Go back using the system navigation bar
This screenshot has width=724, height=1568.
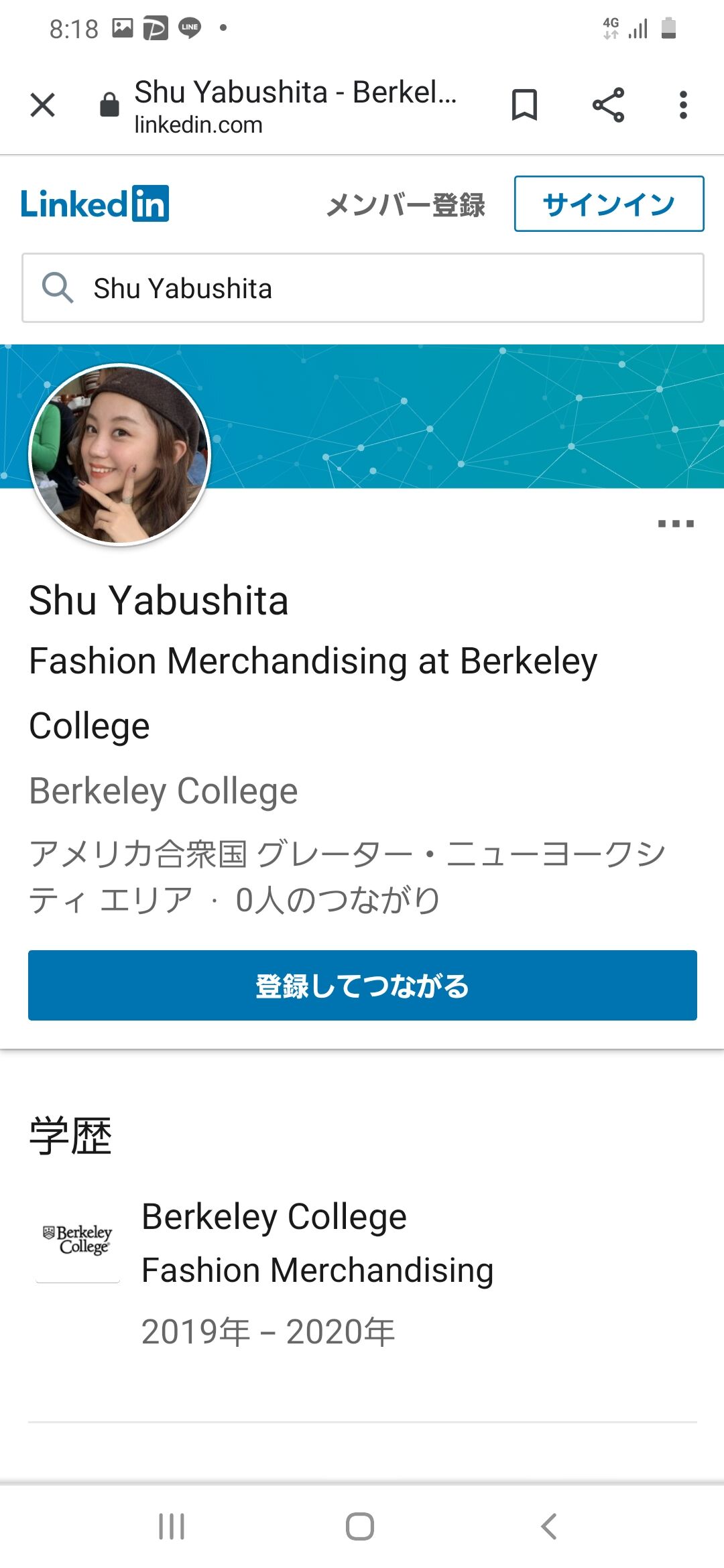click(548, 1526)
